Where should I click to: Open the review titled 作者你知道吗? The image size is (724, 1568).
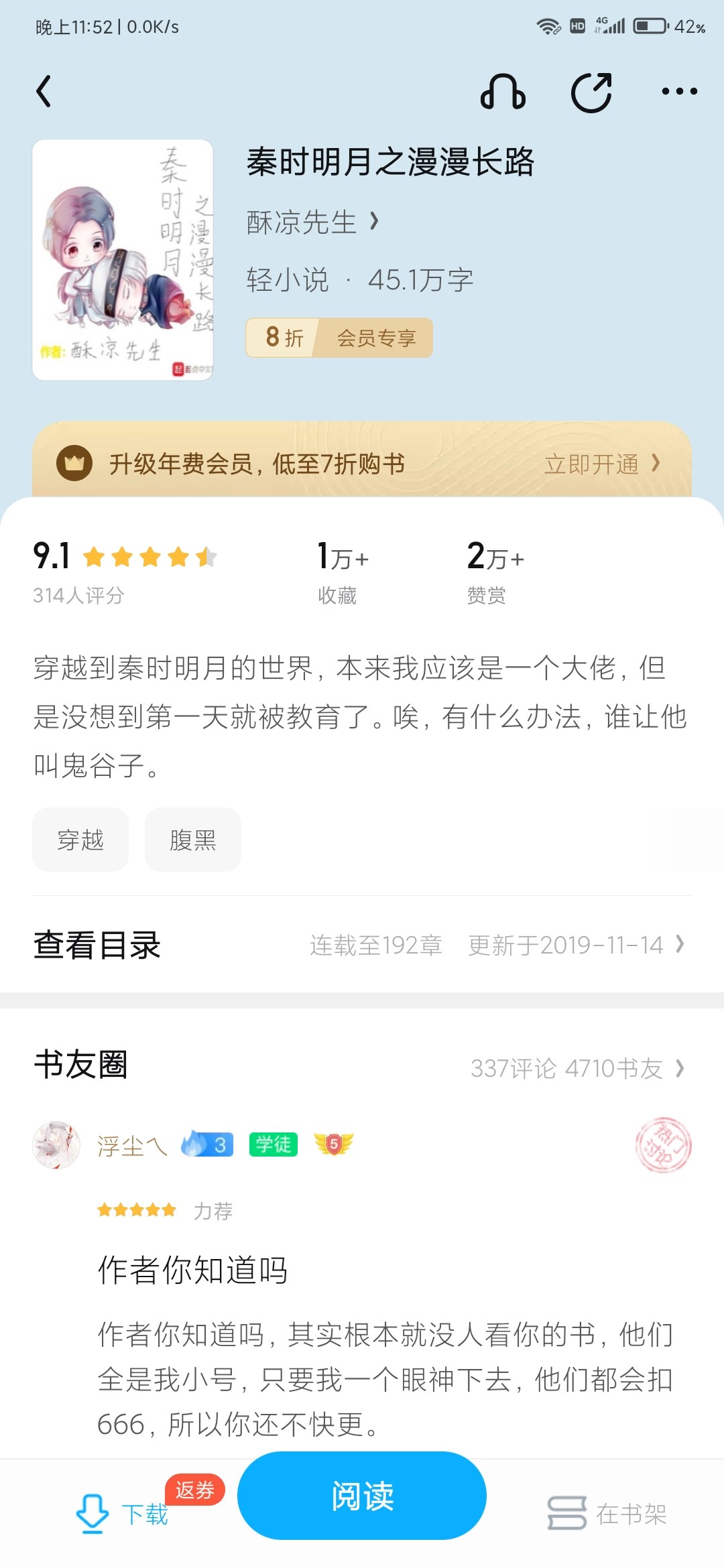click(x=193, y=1270)
